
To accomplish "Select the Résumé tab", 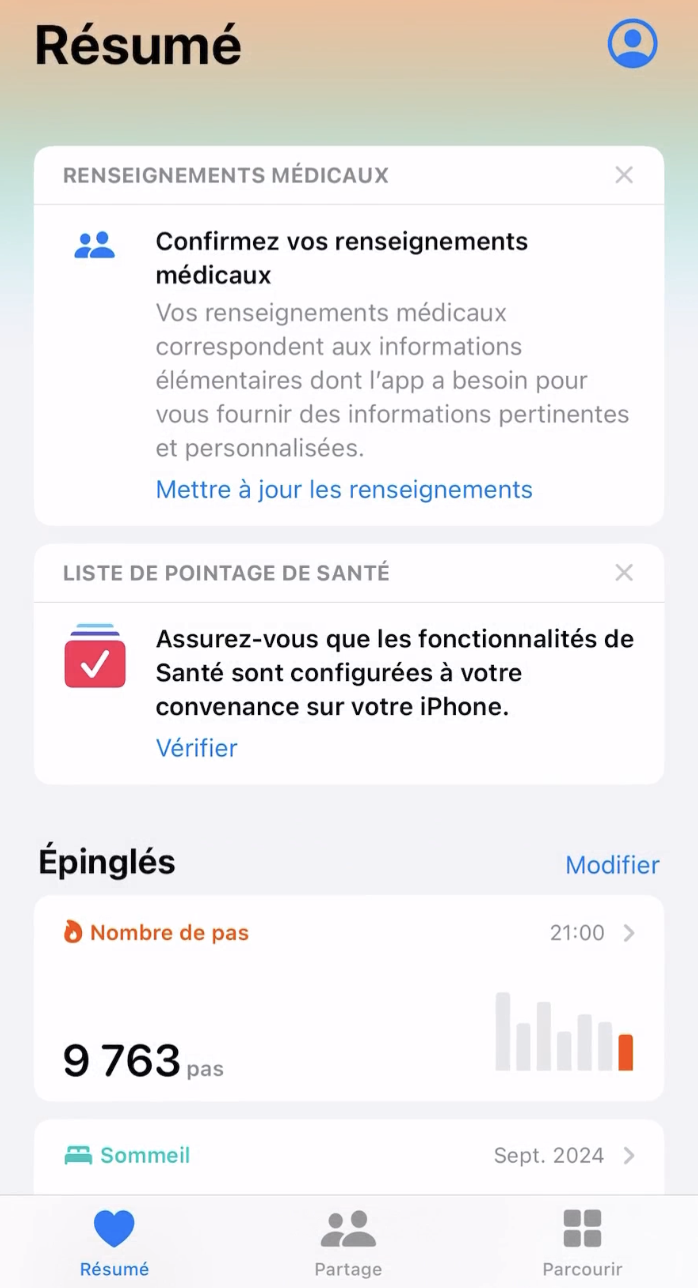I will click(x=114, y=1242).
